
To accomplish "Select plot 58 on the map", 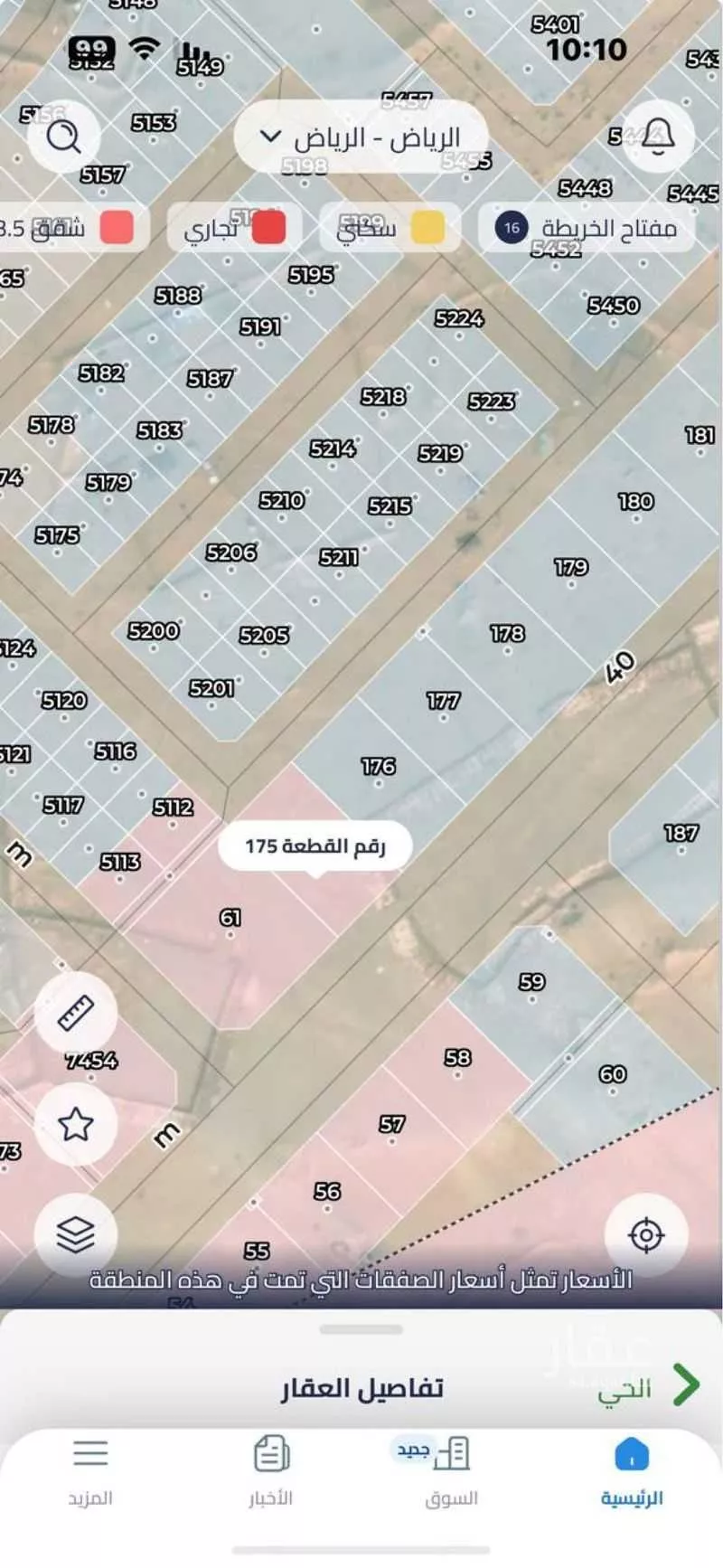I will [458, 1058].
